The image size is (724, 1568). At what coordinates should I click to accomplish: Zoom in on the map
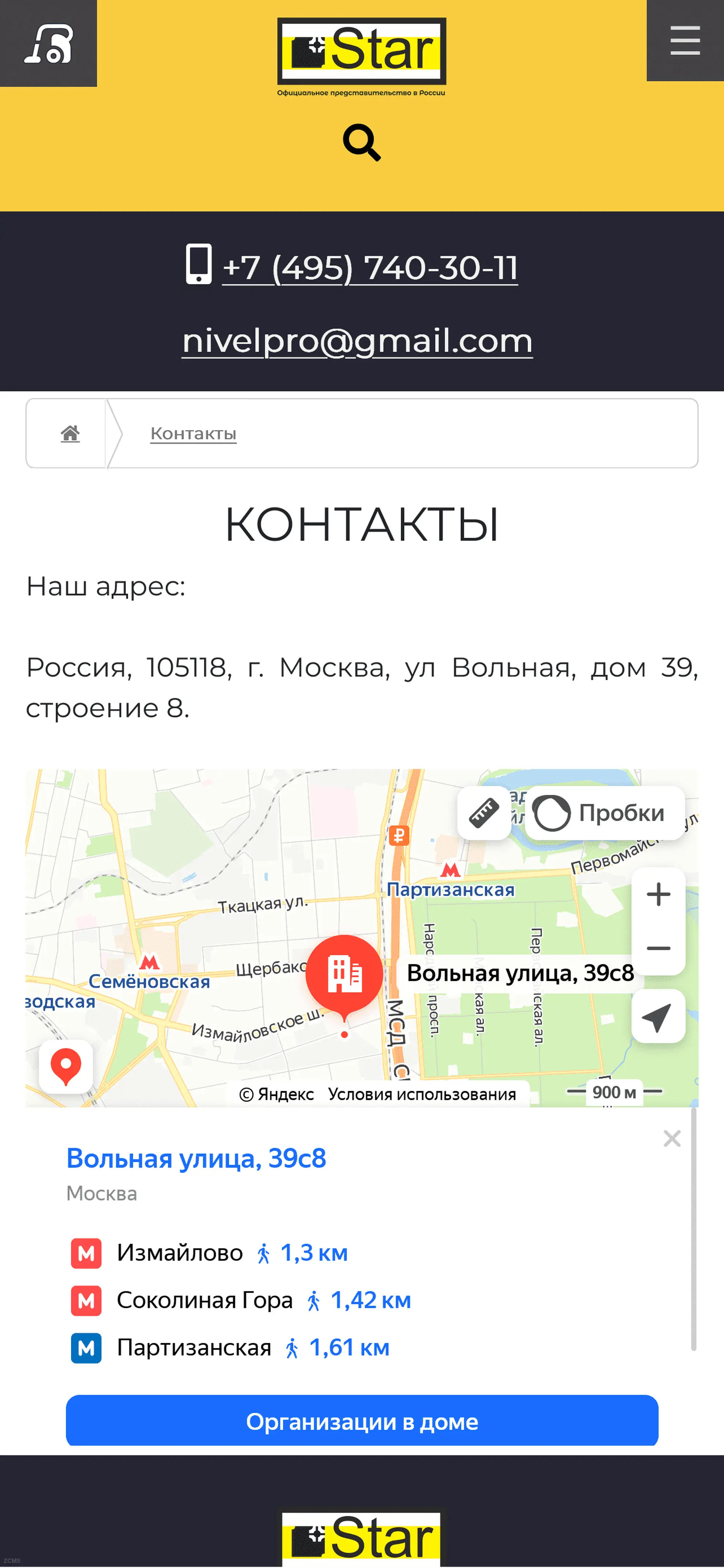(657, 894)
